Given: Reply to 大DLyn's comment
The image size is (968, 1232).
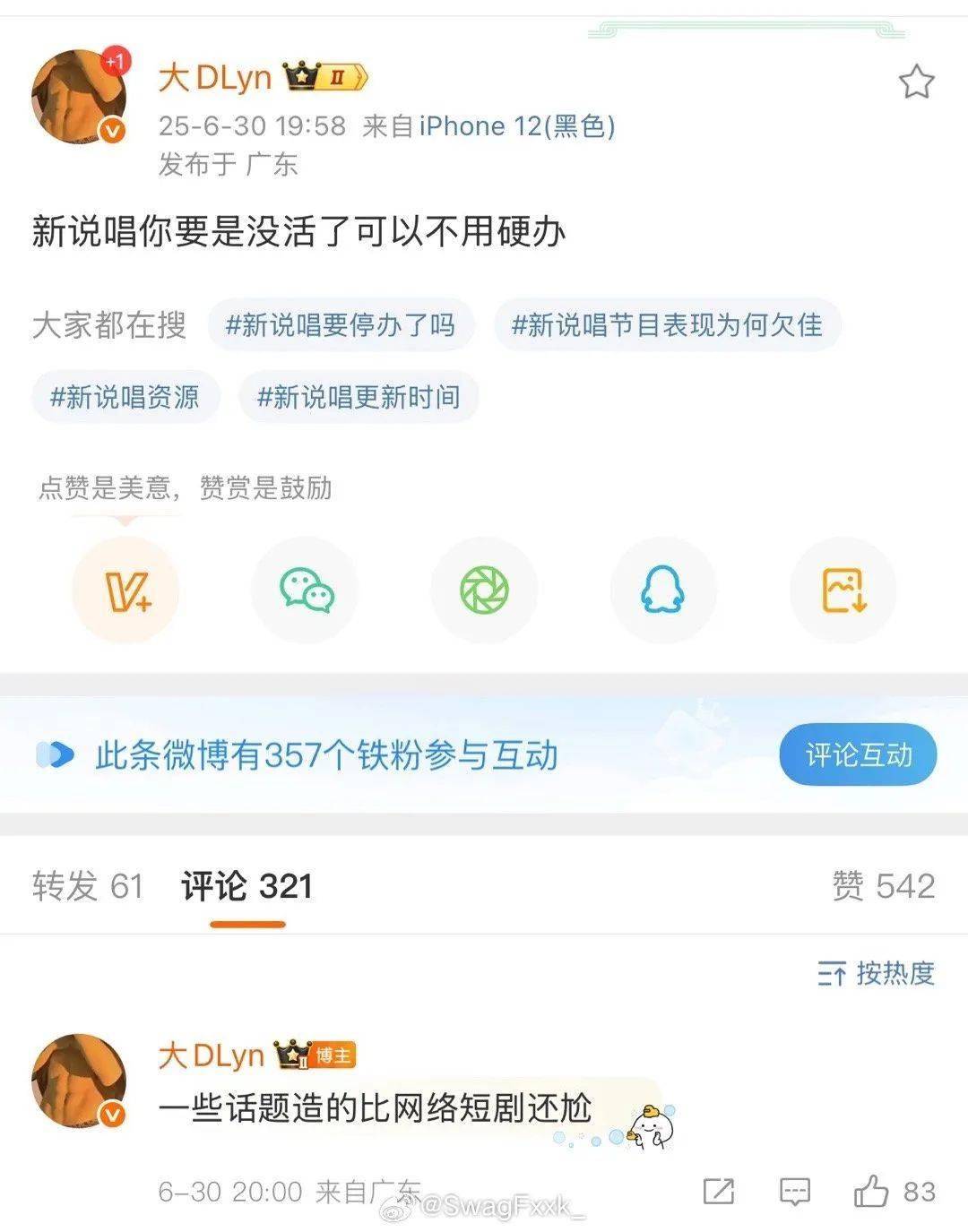Looking at the screenshot, I should pyautogui.click(x=795, y=1192).
